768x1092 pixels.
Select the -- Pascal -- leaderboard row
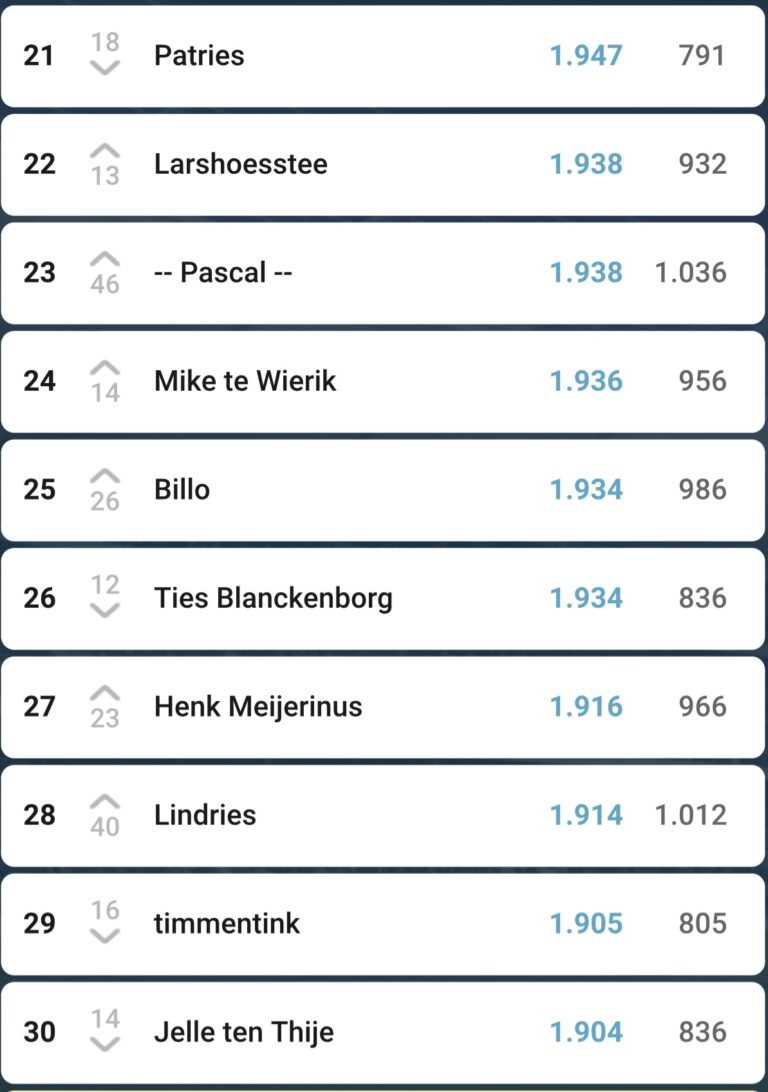pyautogui.click(x=383, y=272)
